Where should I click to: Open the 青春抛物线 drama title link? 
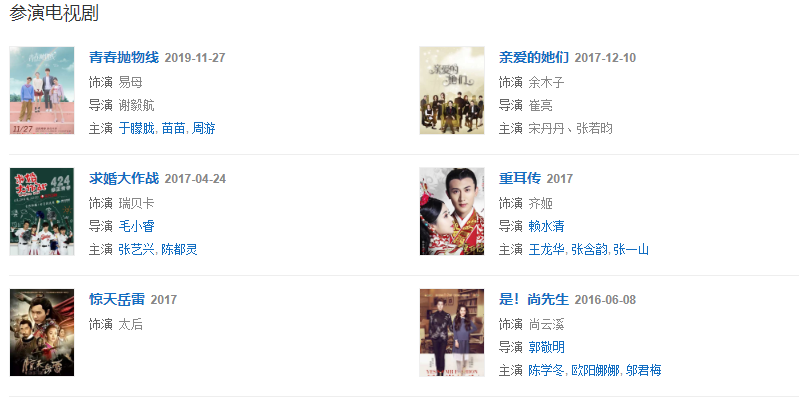pos(124,57)
